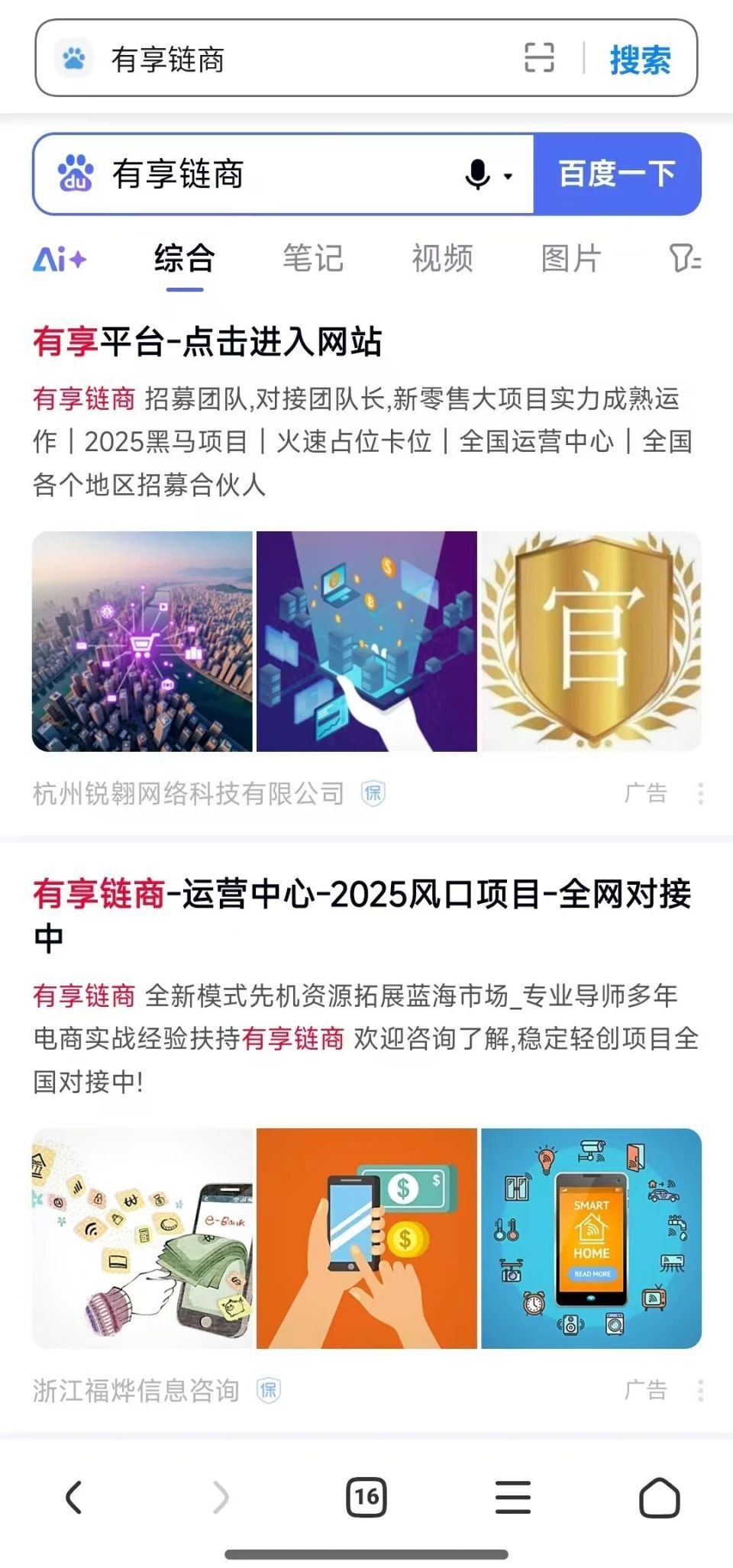Tap the voice search microphone icon
The height and width of the screenshot is (1568, 733).
pos(477,174)
